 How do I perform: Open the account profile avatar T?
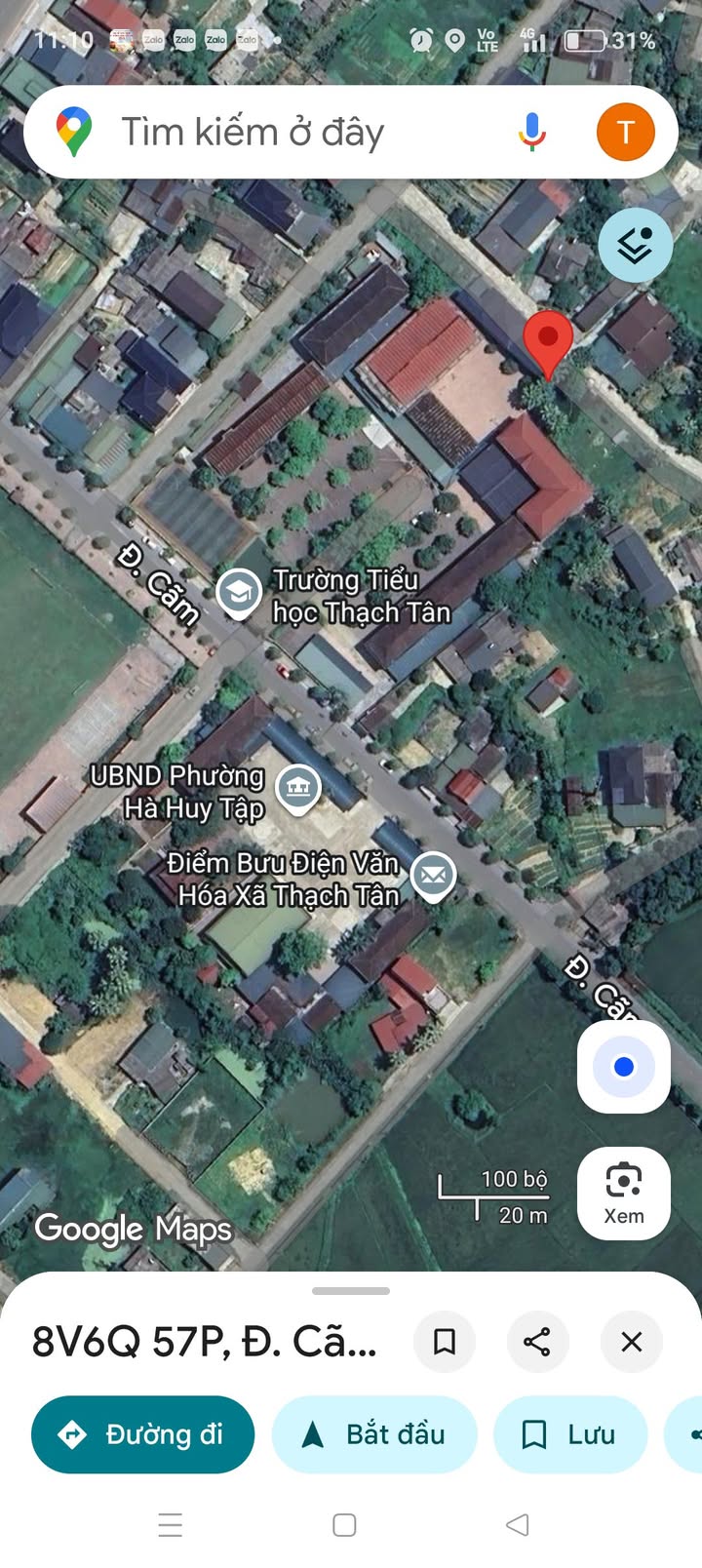pos(625,132)
